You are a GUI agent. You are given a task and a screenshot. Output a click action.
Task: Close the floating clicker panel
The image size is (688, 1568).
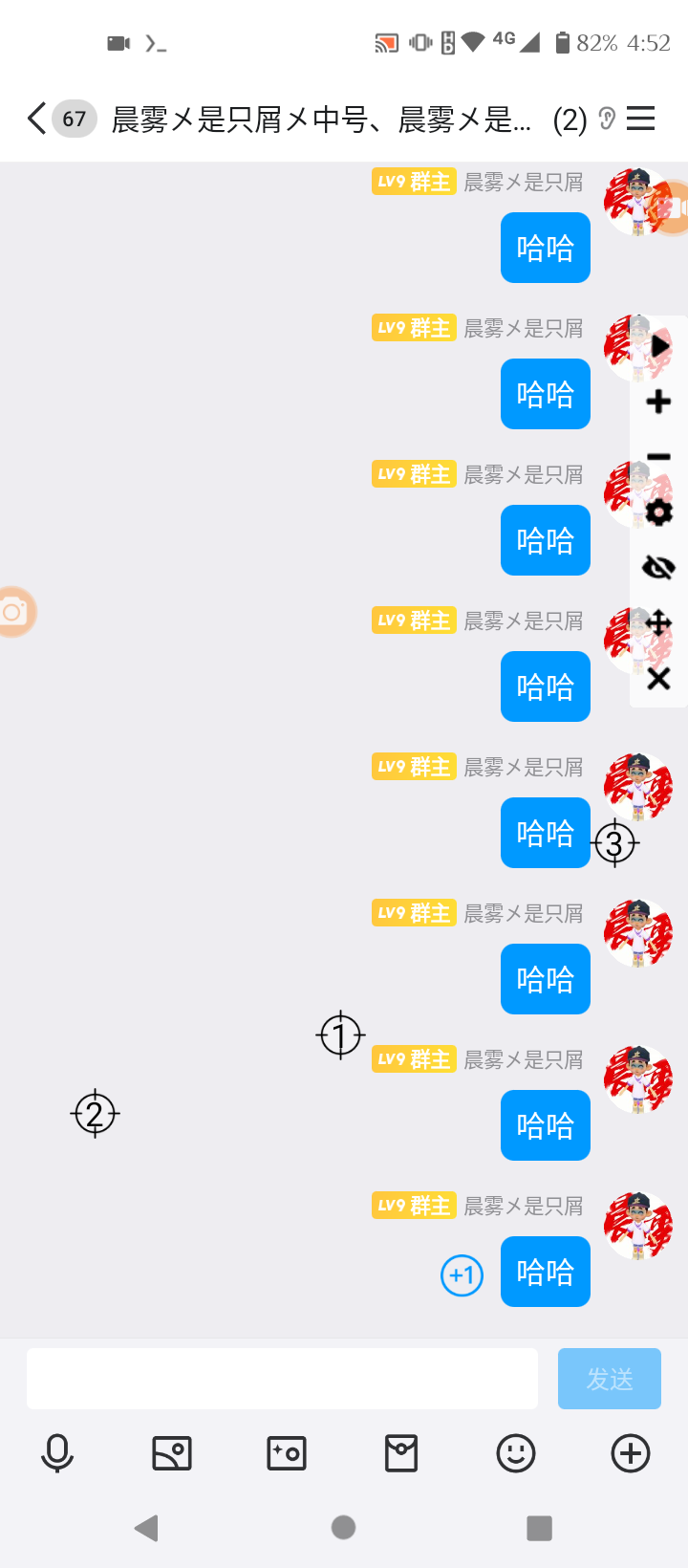(x=659, y=679)
